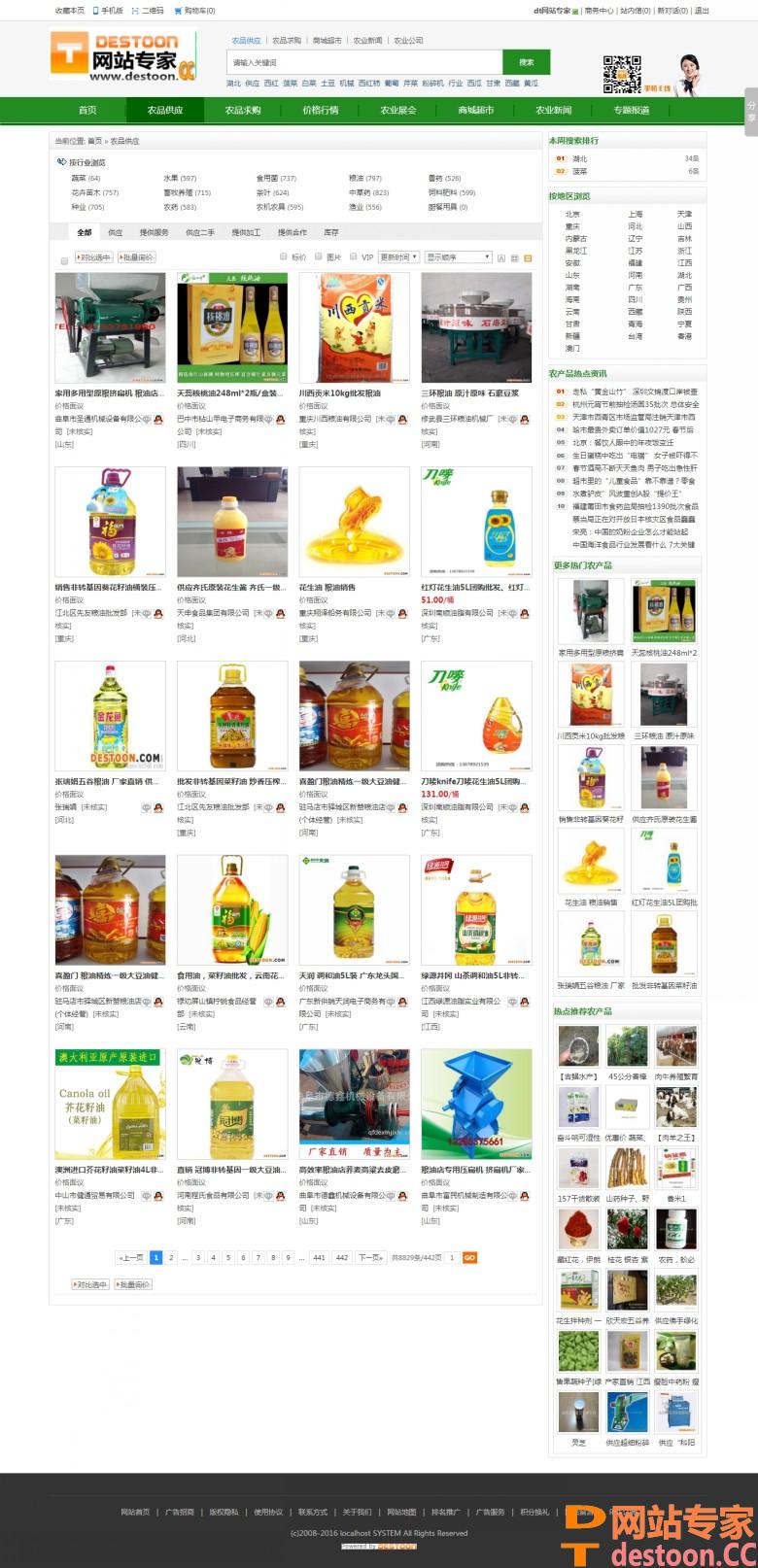Select the 粮油 (797) category link
Screen dimensions: 758x1568
pos(364,179)
